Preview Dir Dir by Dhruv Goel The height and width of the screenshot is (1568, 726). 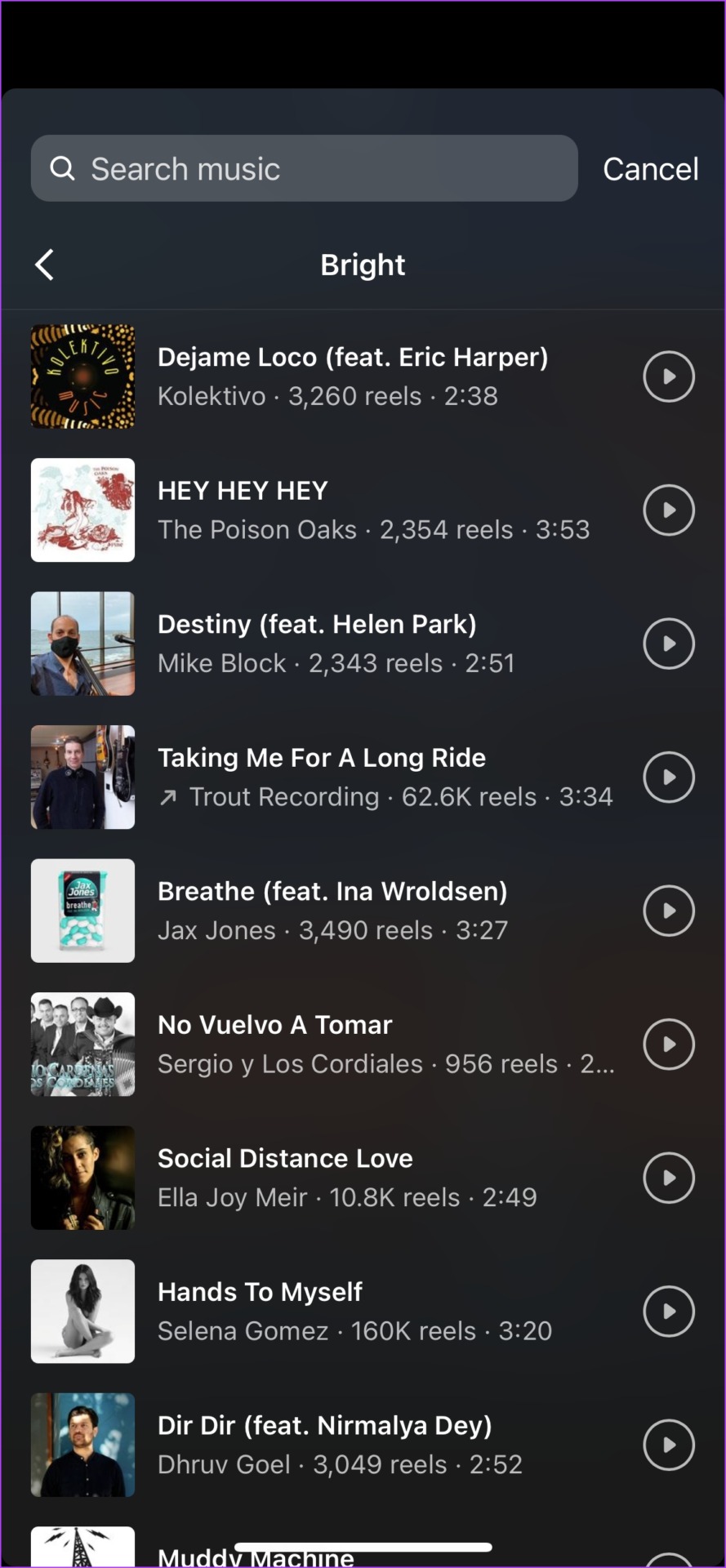[668, 1445]
